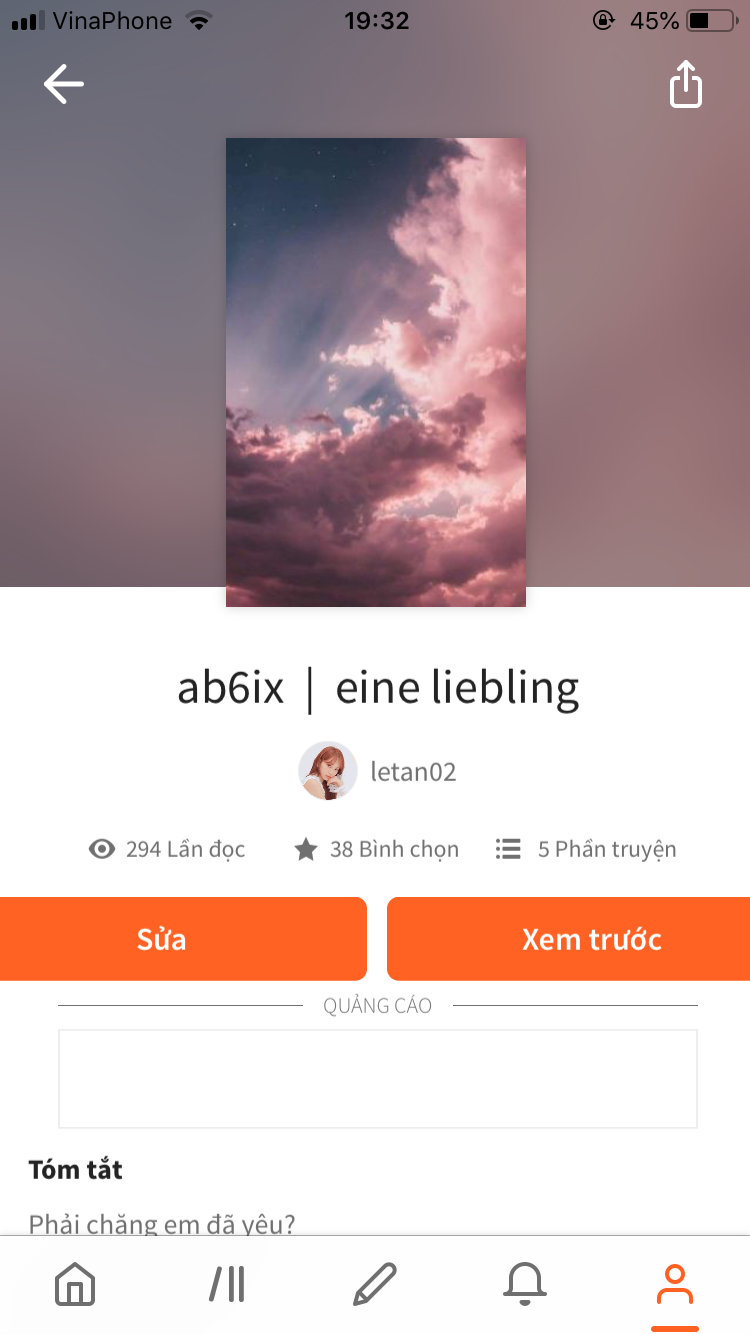Share this story
The height and width of the screenshot is (1334, 750).
(686, 85)
